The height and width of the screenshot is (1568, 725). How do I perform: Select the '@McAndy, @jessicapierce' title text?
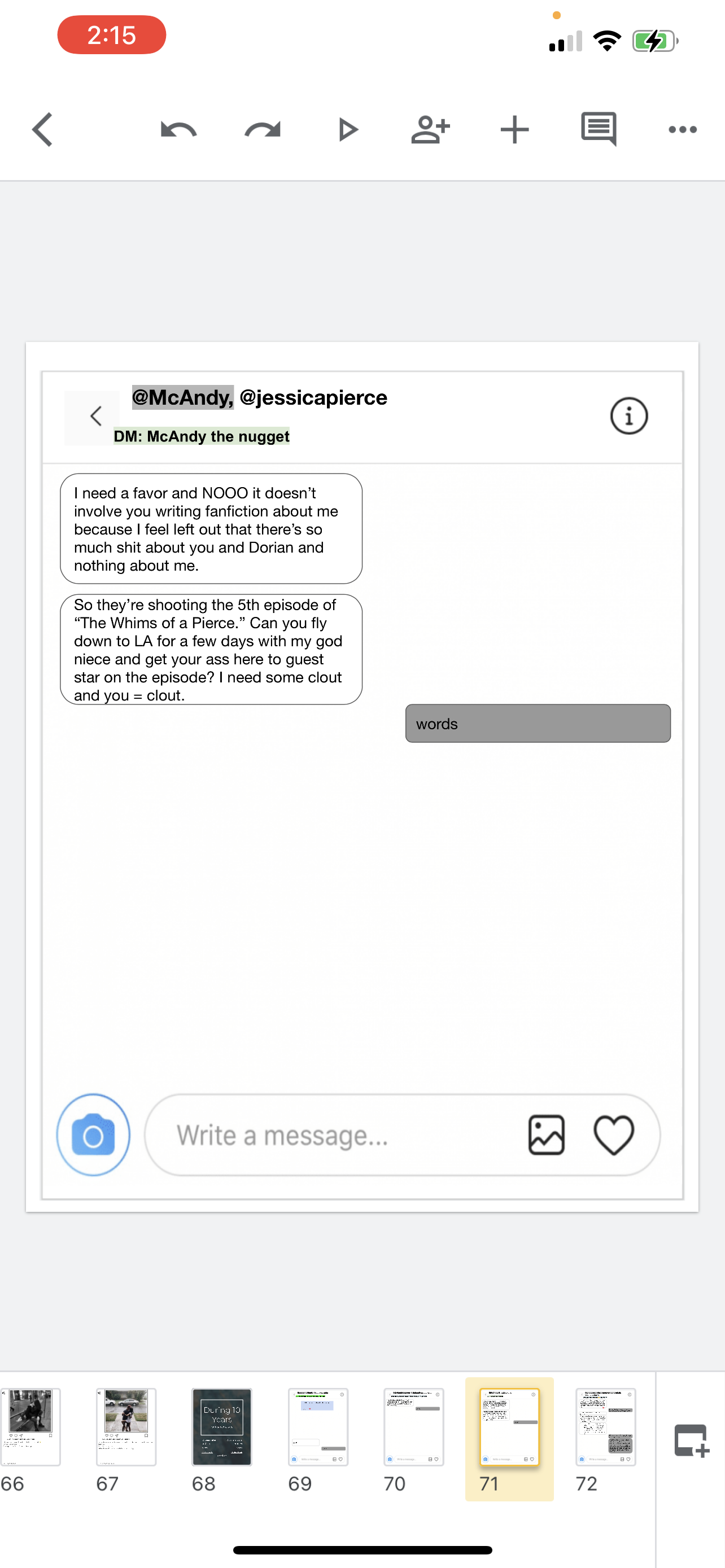click(259, 397)
